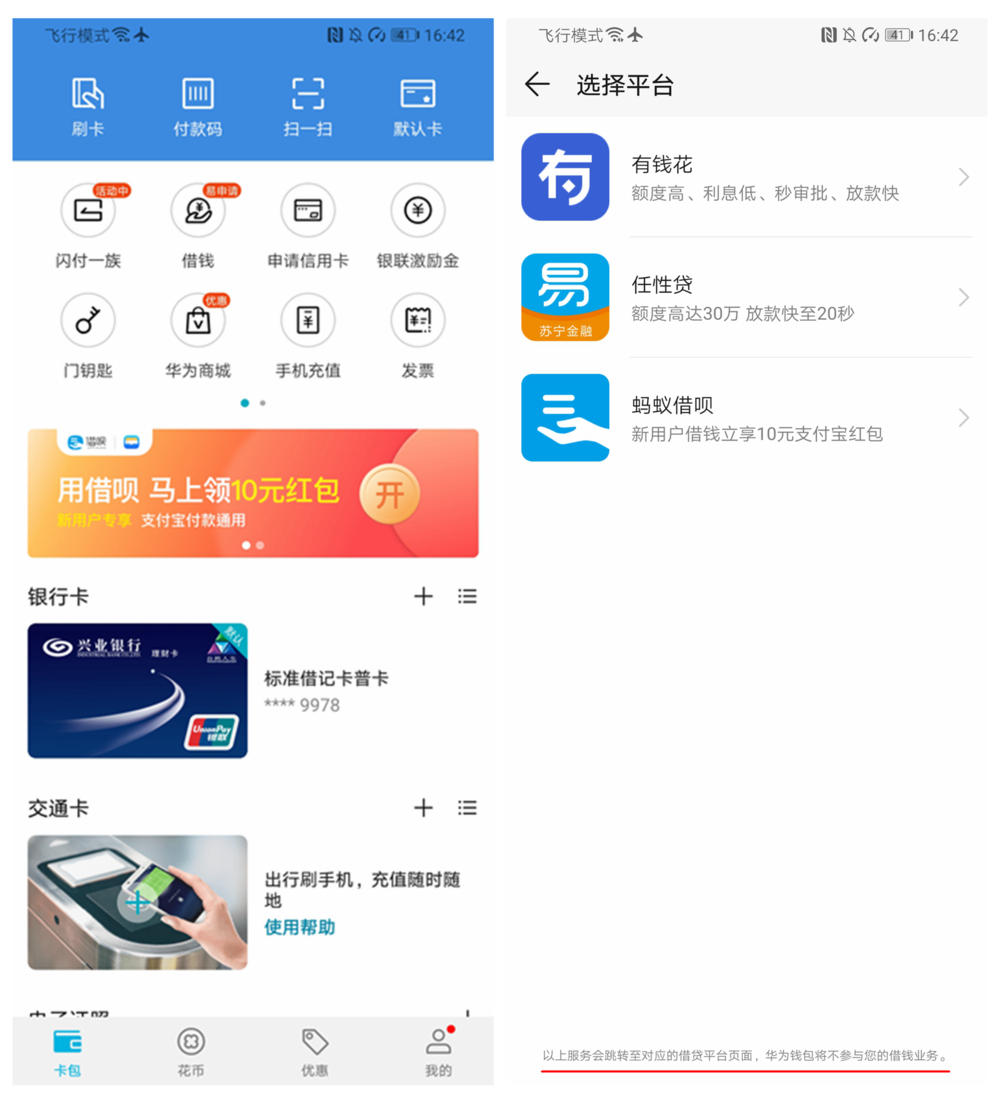
Task: Open the 兴业银行 card ending 9978
Action: pos(138,690)
